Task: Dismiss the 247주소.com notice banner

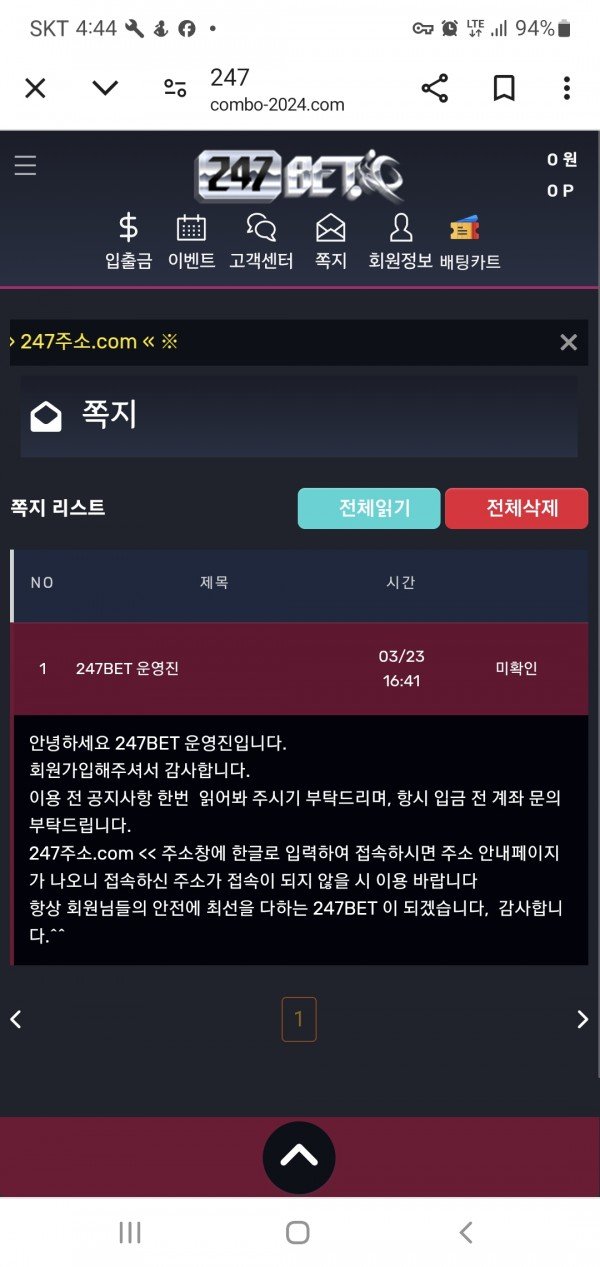Action: pyautogui.click(x=568, y=343)
